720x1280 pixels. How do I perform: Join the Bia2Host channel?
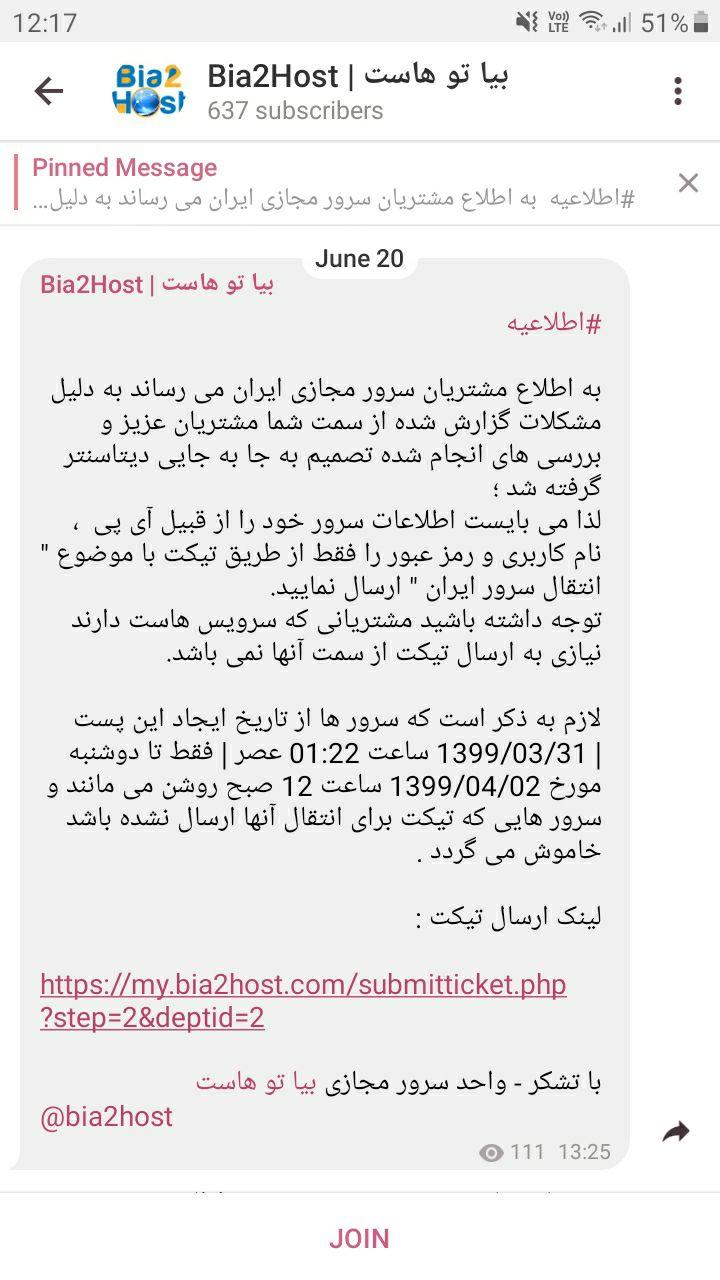pos(359,1238)
